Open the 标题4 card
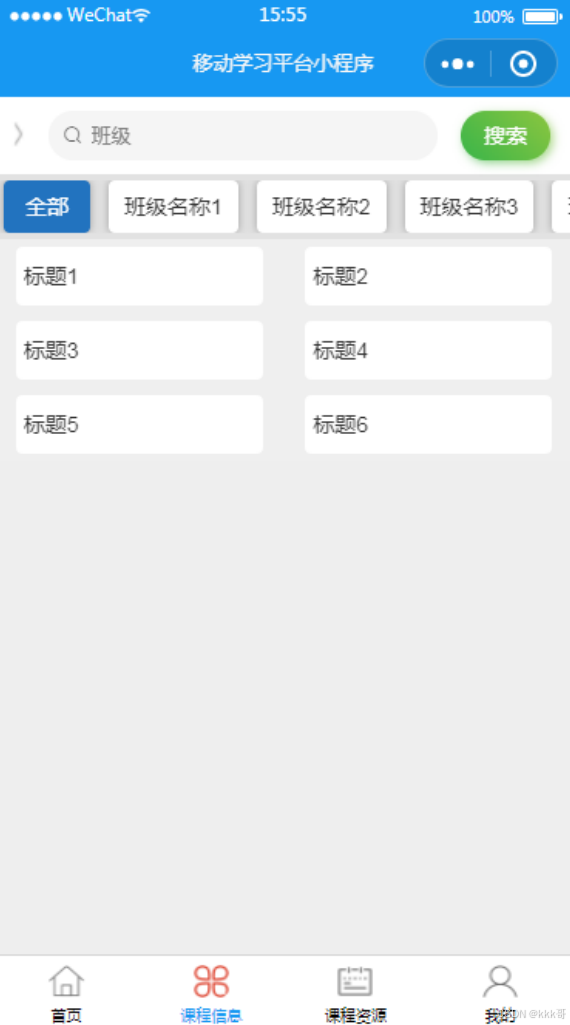This screenshot has width=570, height=1025. pyautogui.click(x=428, y=350)
